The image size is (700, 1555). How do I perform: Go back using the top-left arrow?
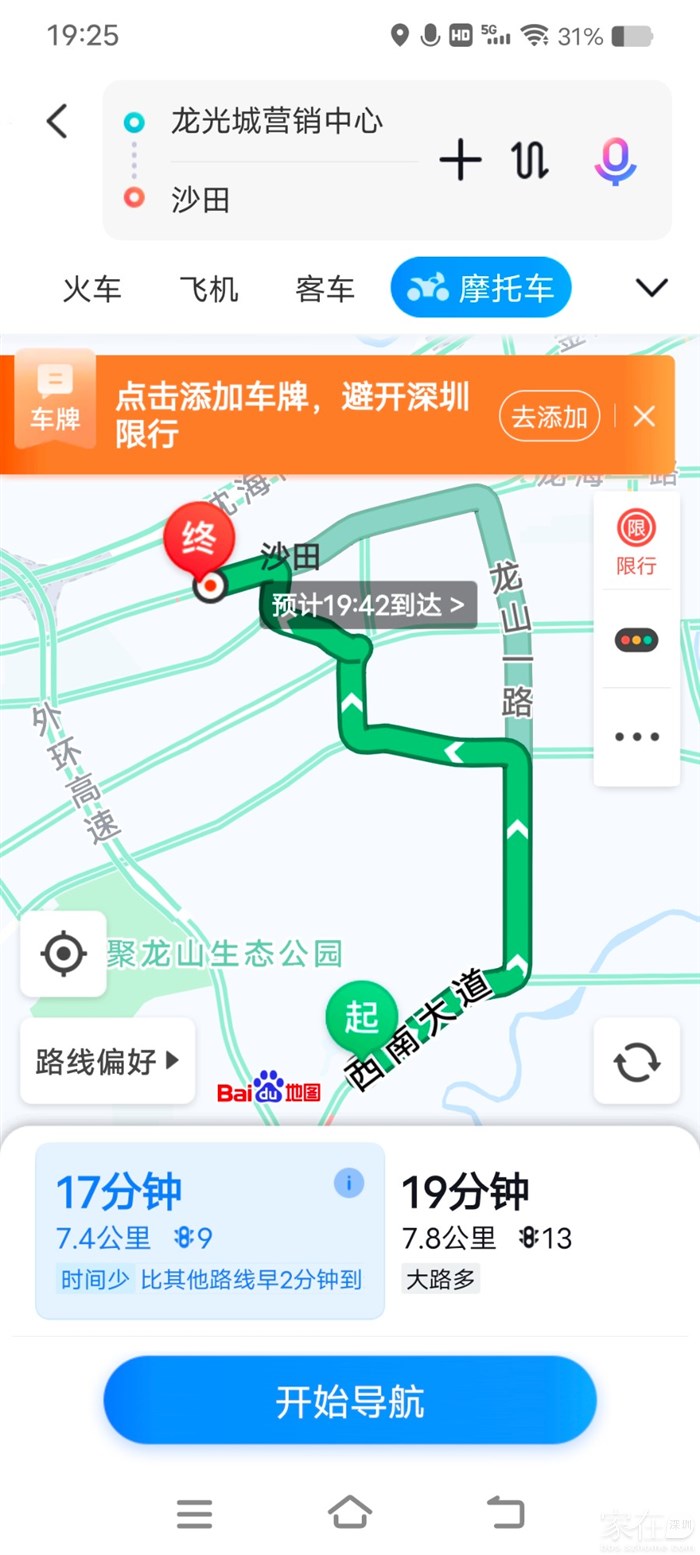pos(57,122)
